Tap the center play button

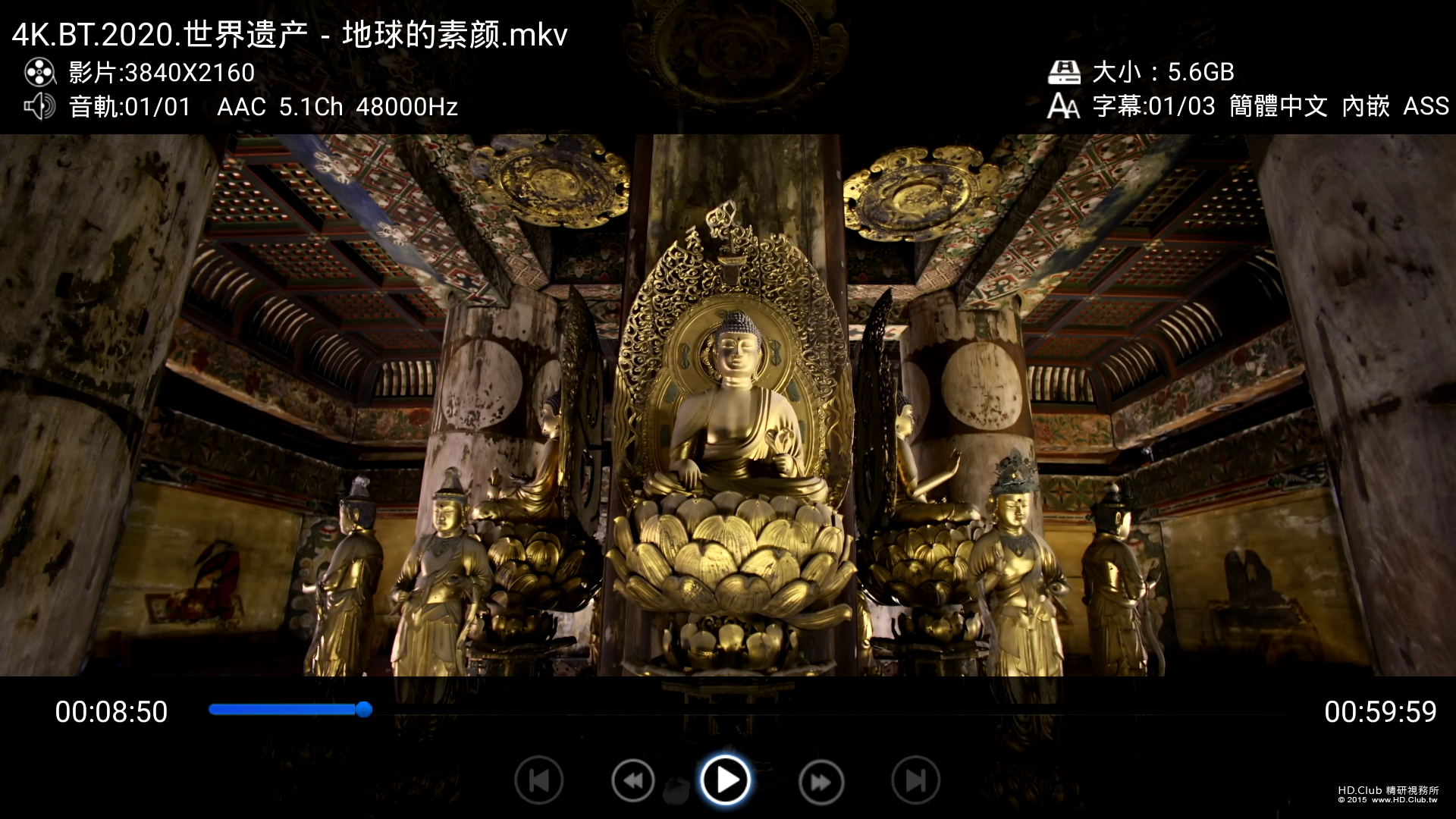[x=725, y=780]
